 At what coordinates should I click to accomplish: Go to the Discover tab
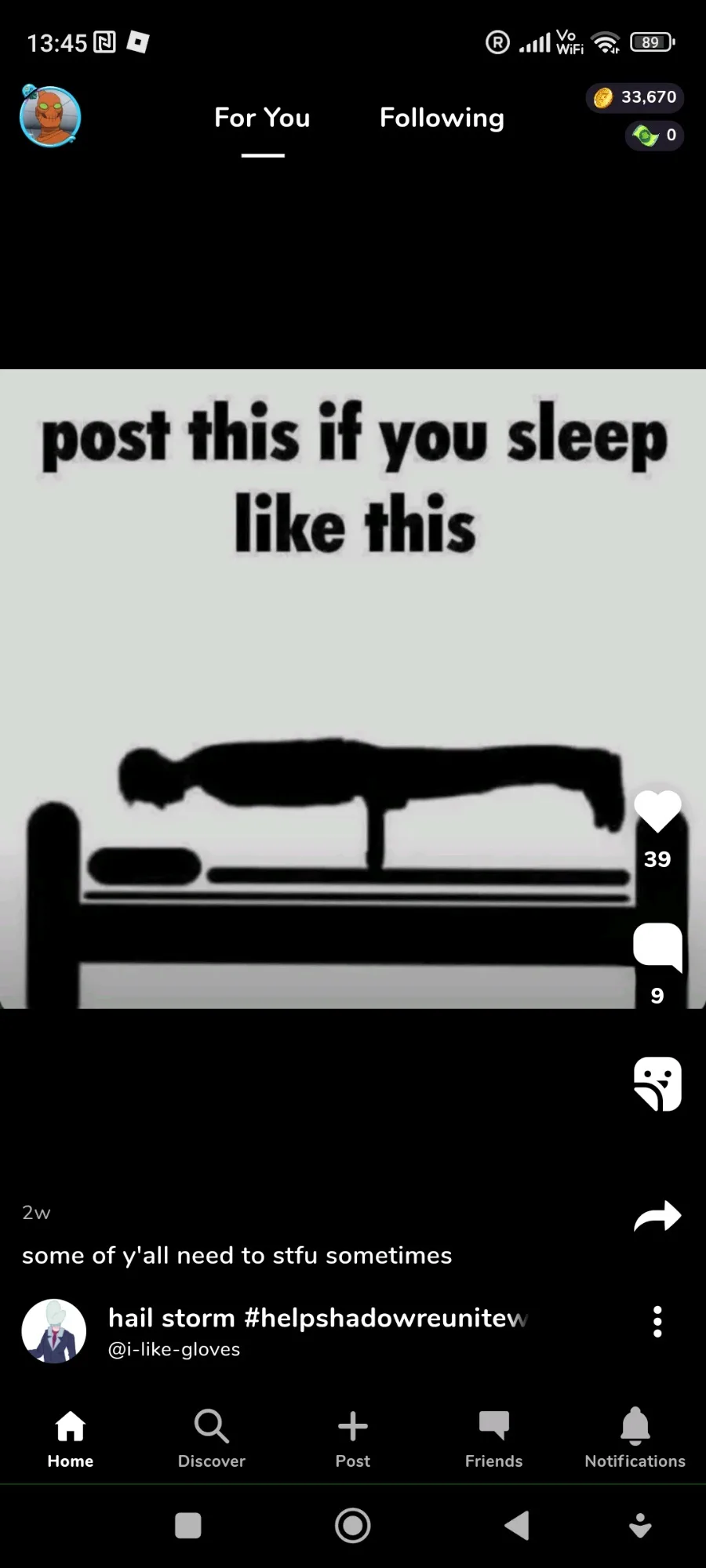tap(212, 1439)
